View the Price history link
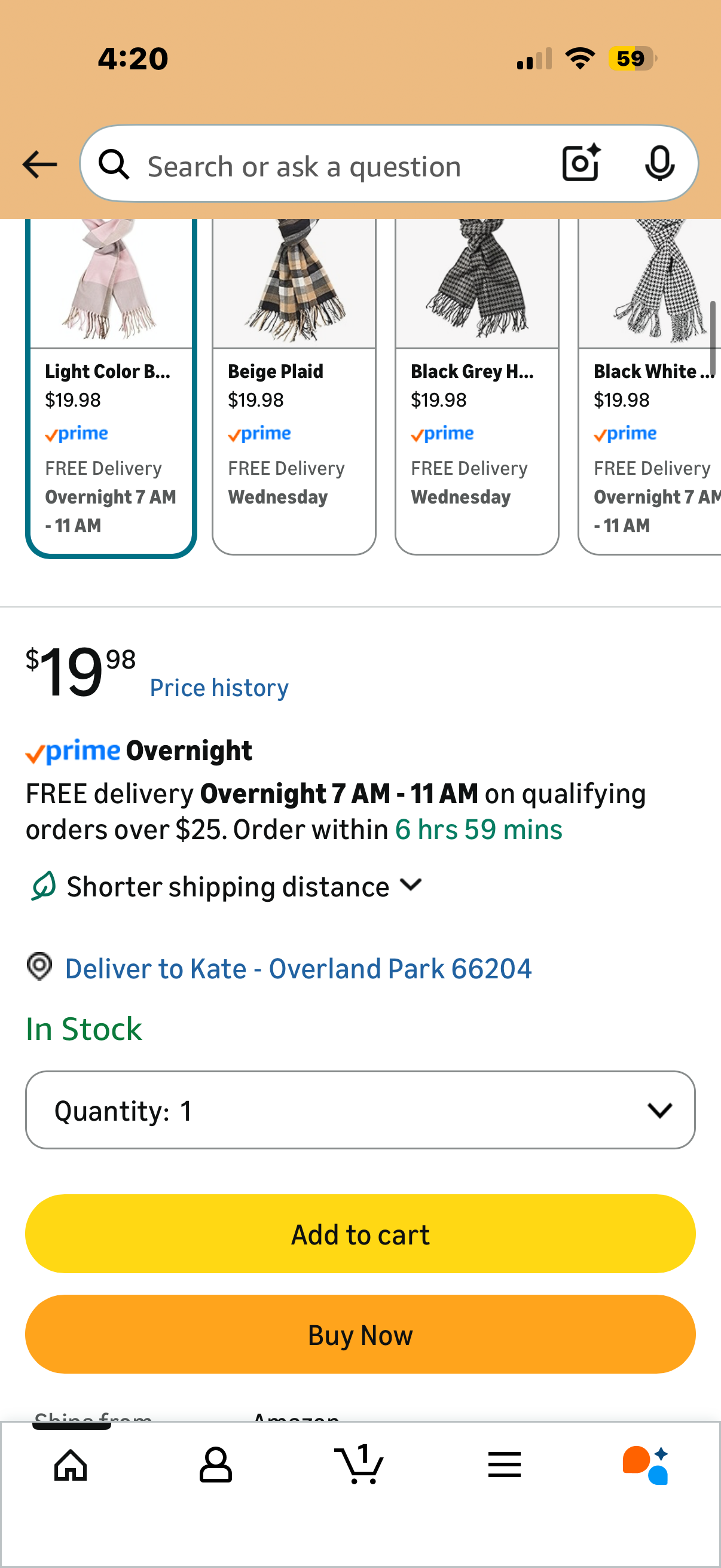 [219, 688]
